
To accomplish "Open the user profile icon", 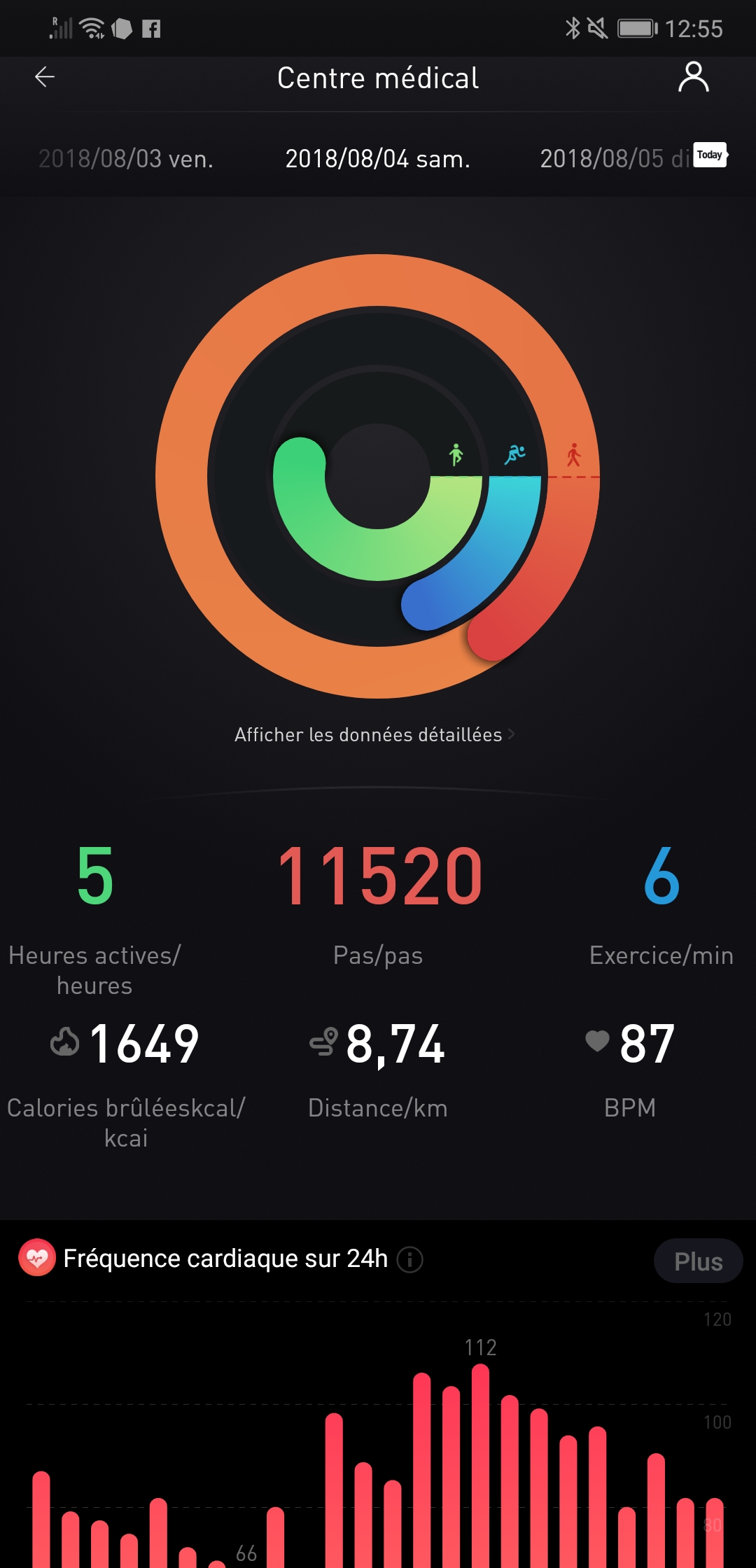I will pyautogui.click(x=693, y=77).
